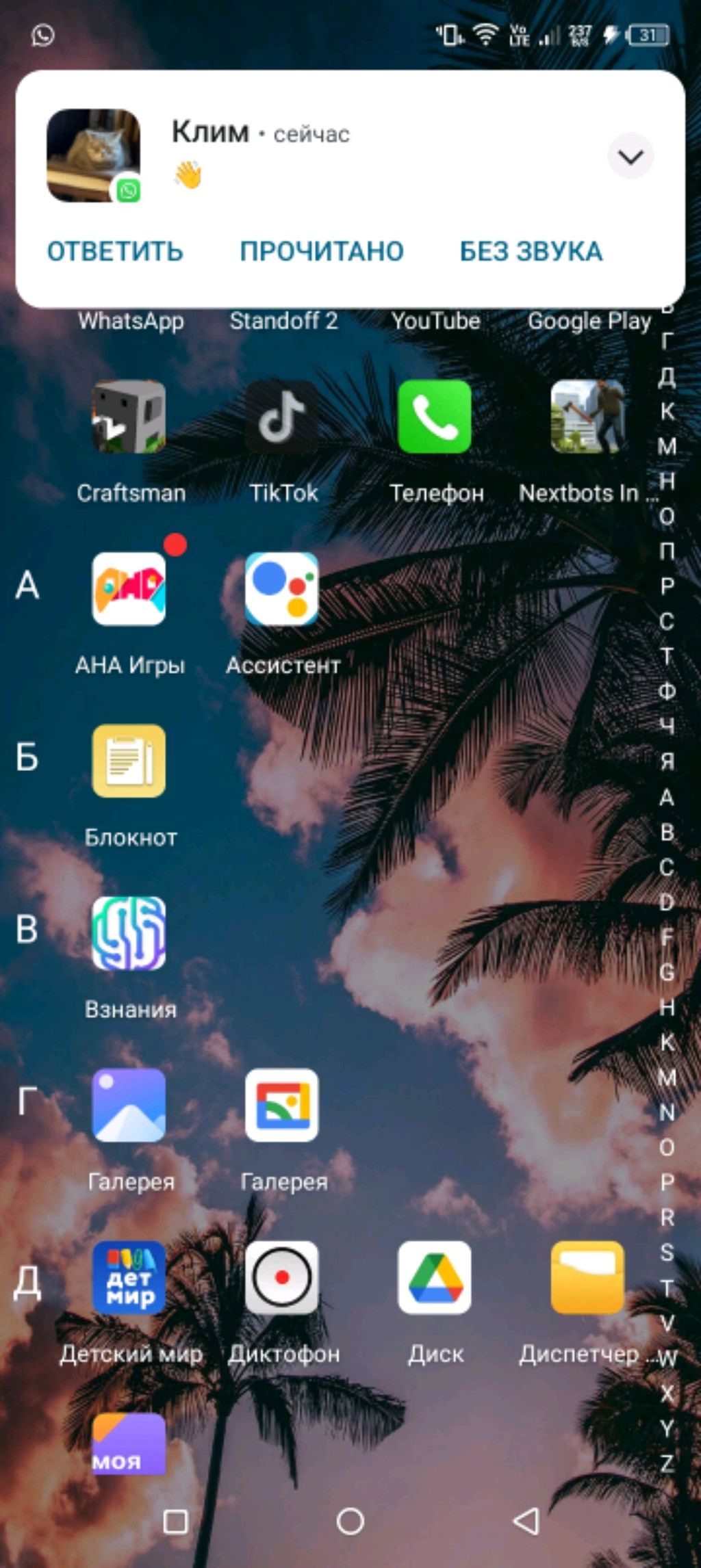The height and width of the screenshot is (1568, 701).
Task: Mute the notification with БЕЗ ЗВУКА
Action: coord(531,251)
